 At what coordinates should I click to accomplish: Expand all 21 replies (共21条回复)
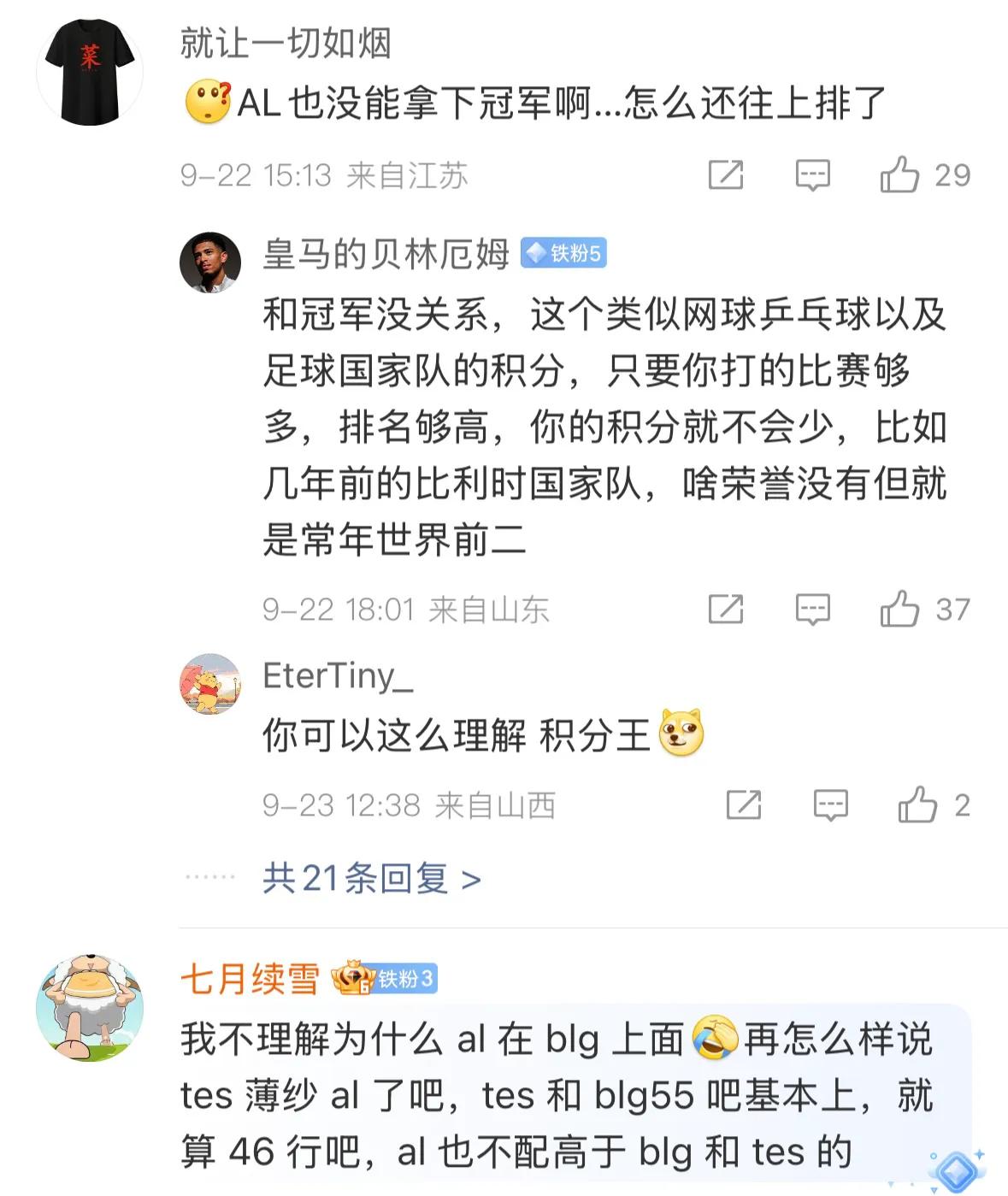point(371,878)
